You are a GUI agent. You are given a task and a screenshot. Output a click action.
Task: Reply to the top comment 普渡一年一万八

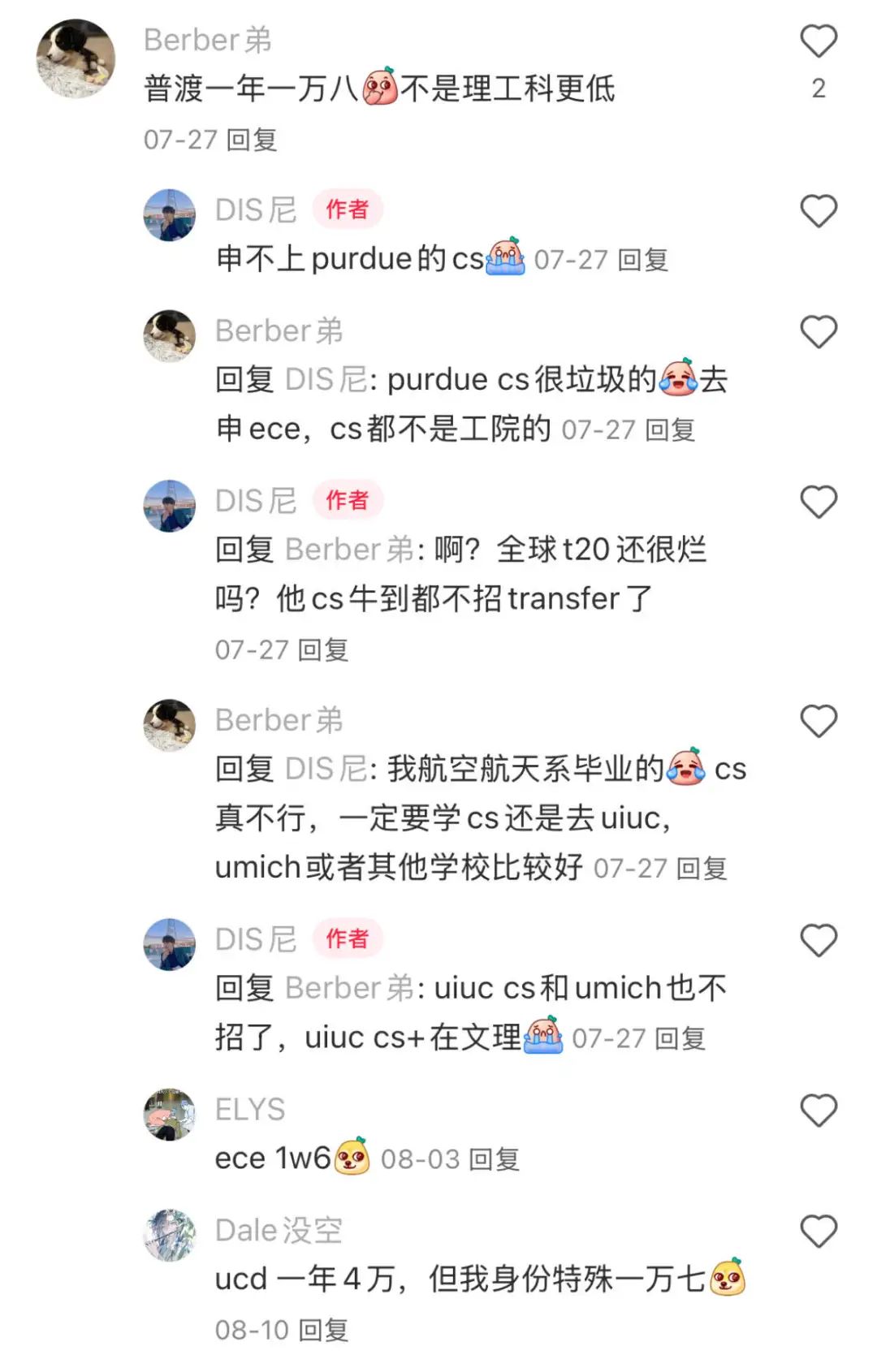(252, 140)
